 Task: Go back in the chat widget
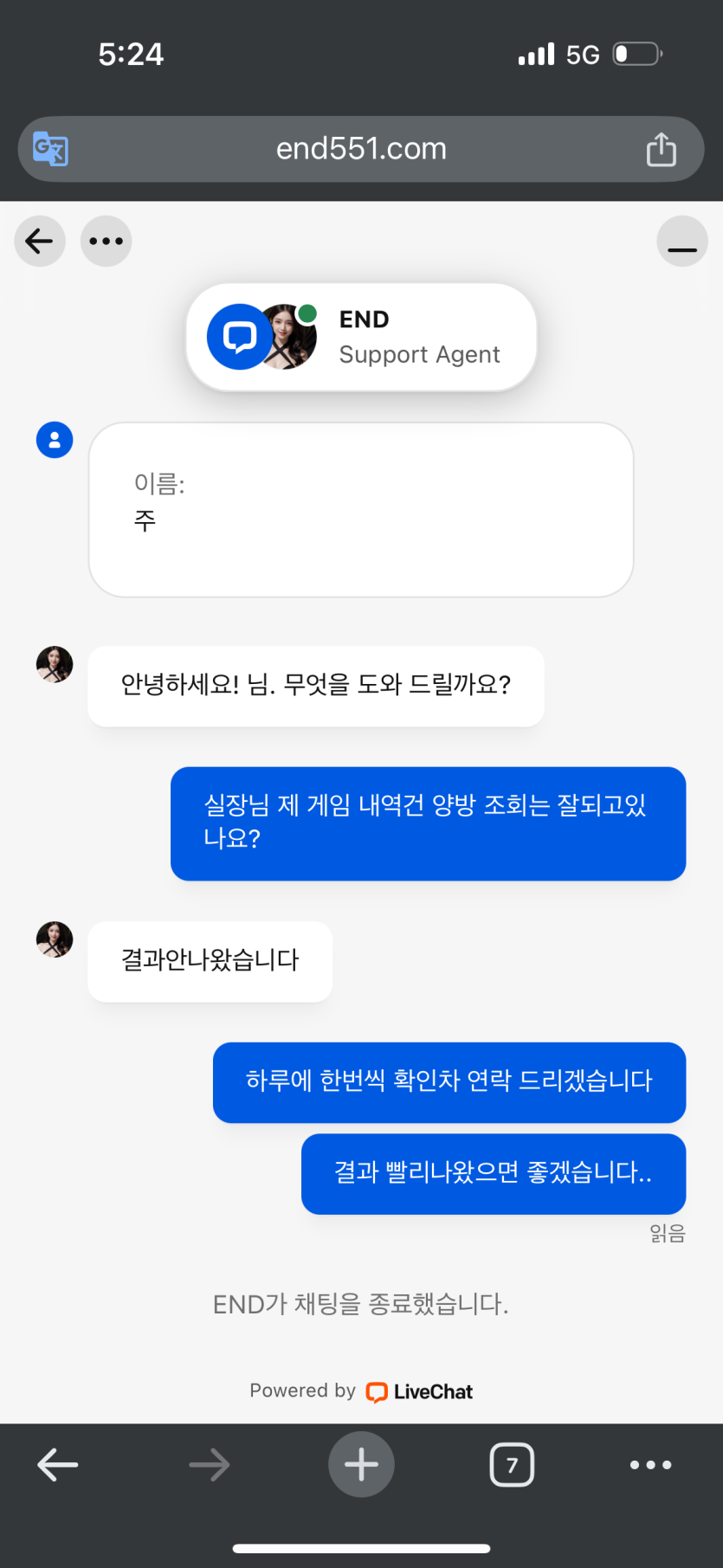point(40,241)
